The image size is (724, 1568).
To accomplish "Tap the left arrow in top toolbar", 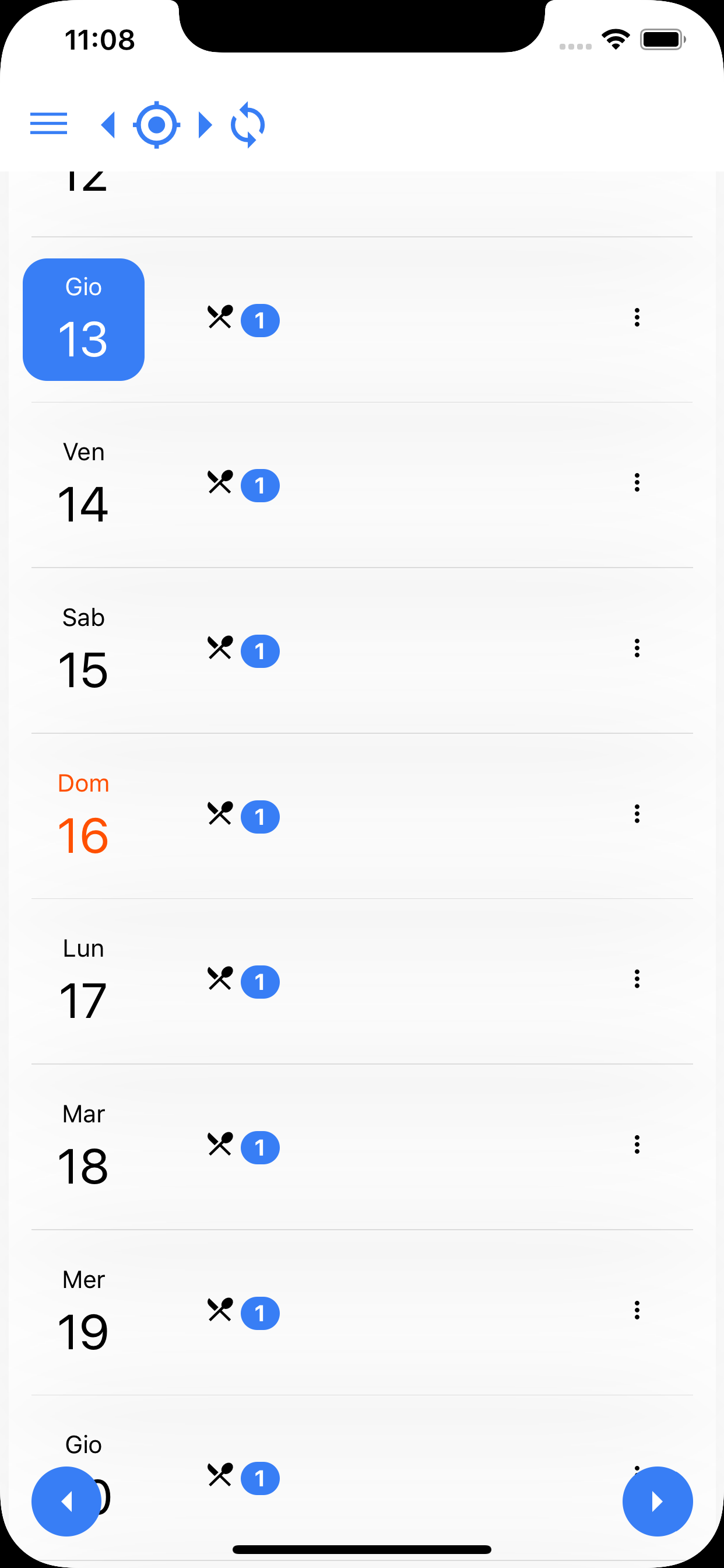I will tap(108, 125).
